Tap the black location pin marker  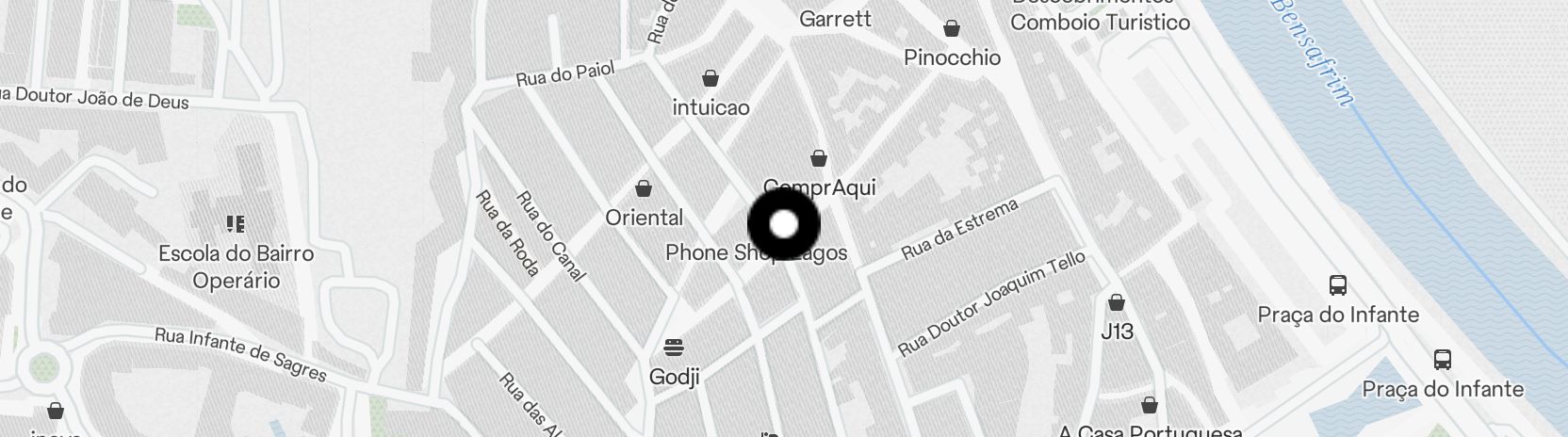(x=784, y=225)
